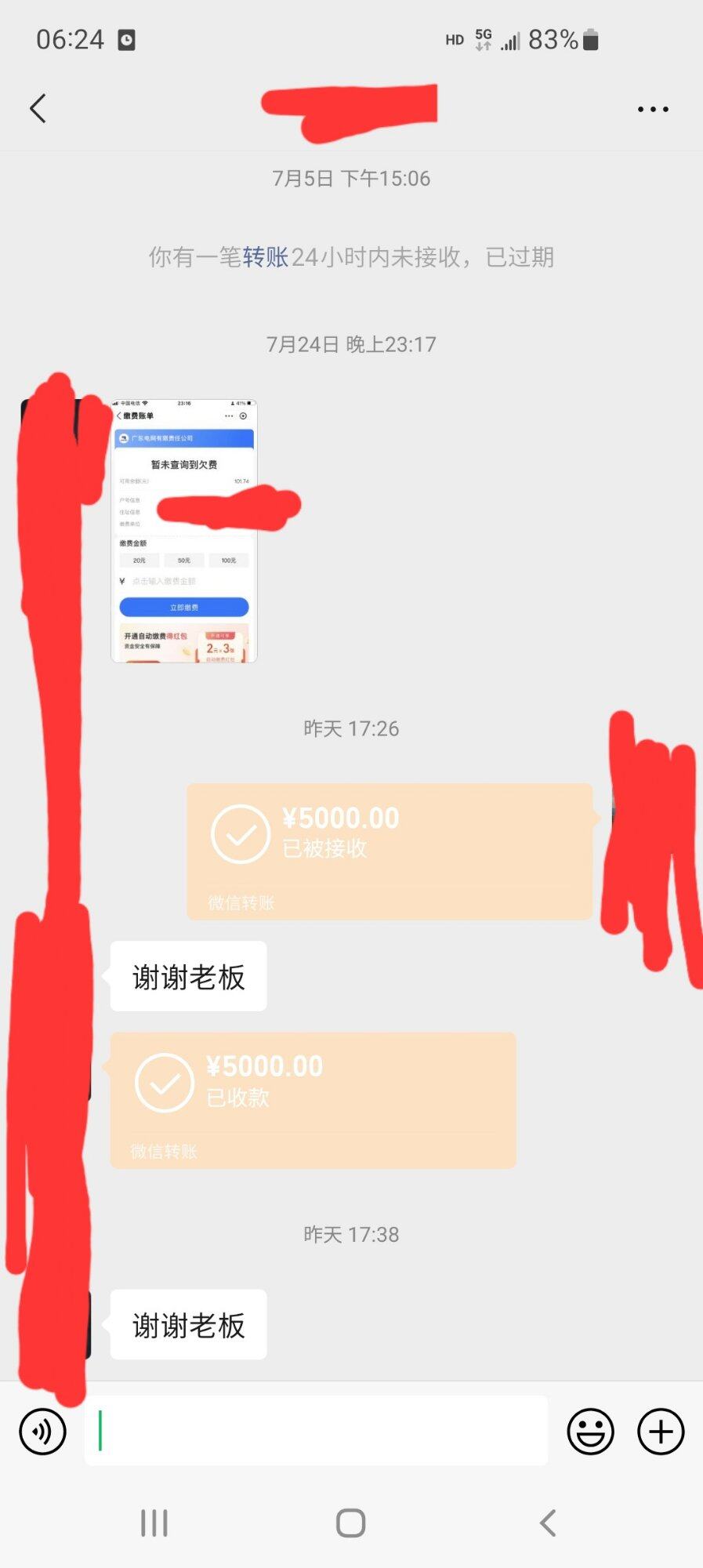Image resolution: width=703 pixels, height=1568 pixels.
Task: Tap the blue 转账 link in the expired notice
Action: 266,257
